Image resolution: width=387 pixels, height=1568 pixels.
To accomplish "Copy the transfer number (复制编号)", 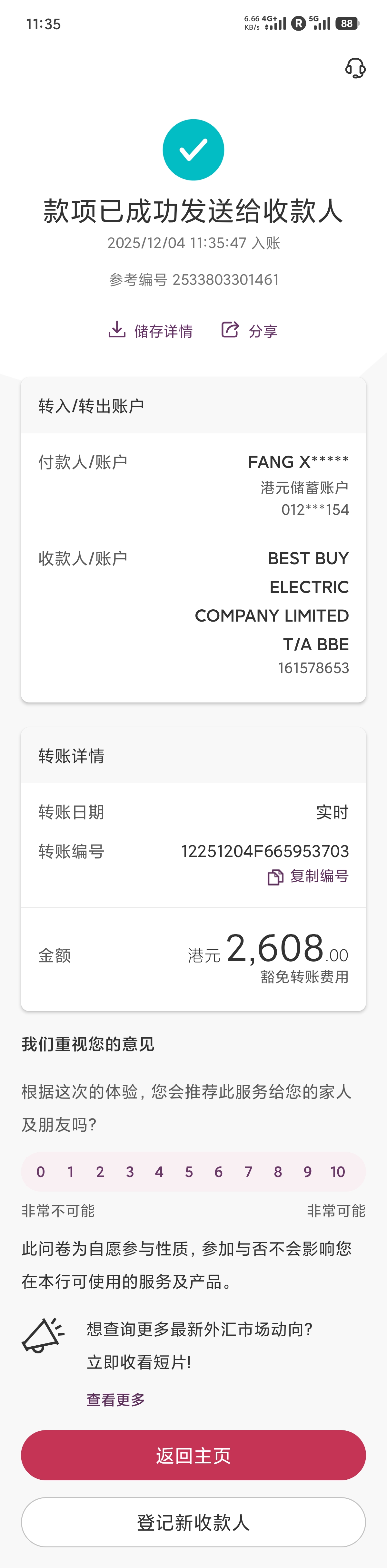I will [x=308, y=876].
